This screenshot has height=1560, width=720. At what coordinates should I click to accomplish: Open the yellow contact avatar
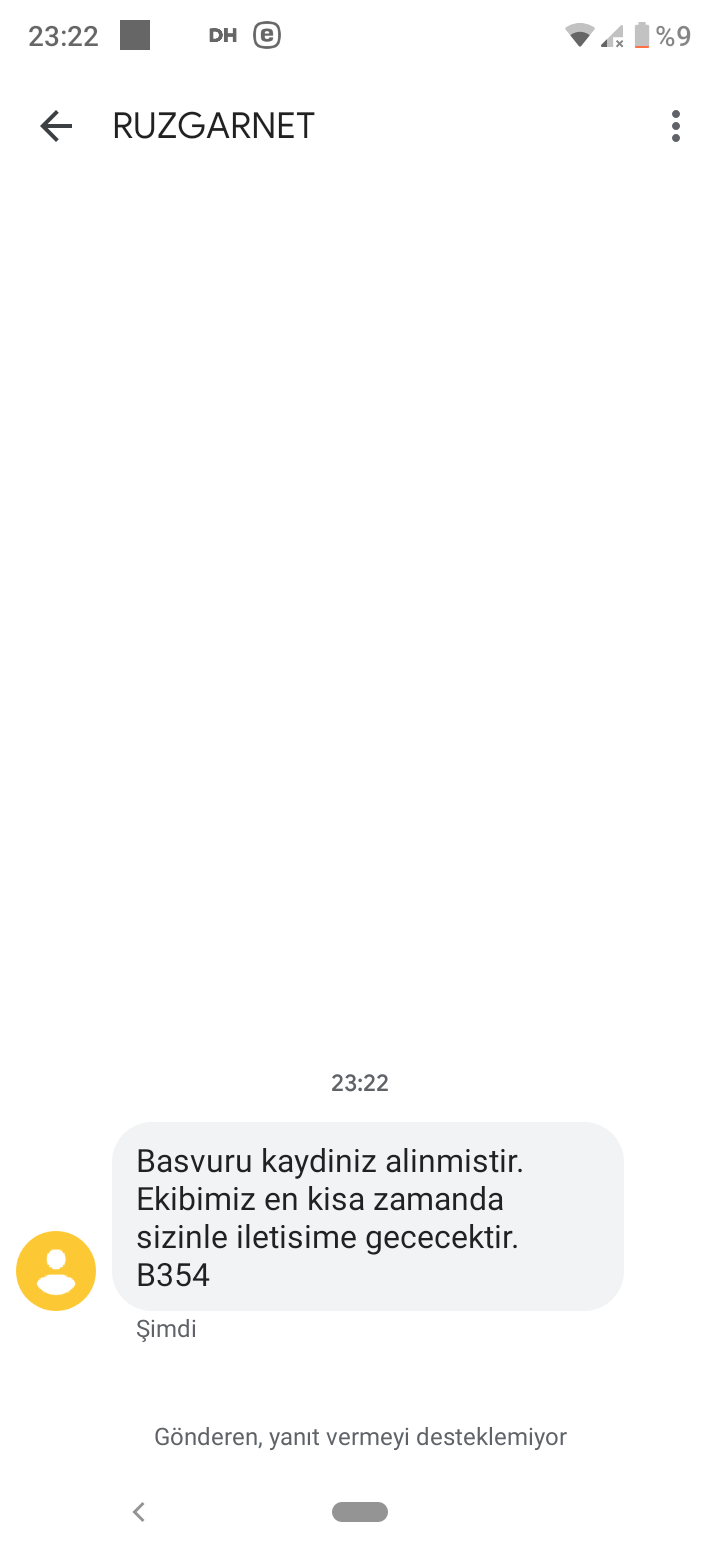(56, 1270)
